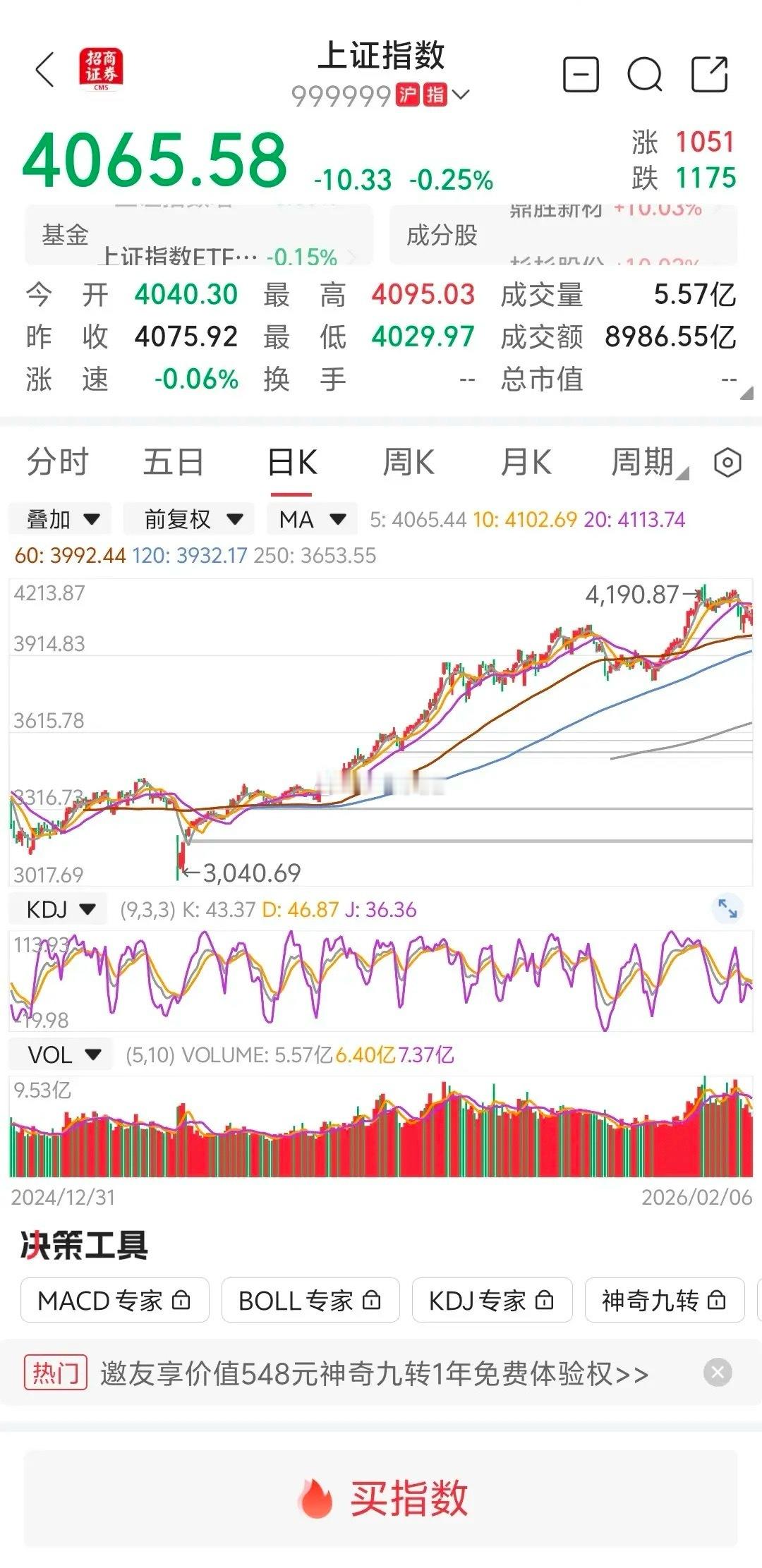Open the 叠加 dropdown
This screenshot has height=1568, width=762.
[x=60, y=518]
